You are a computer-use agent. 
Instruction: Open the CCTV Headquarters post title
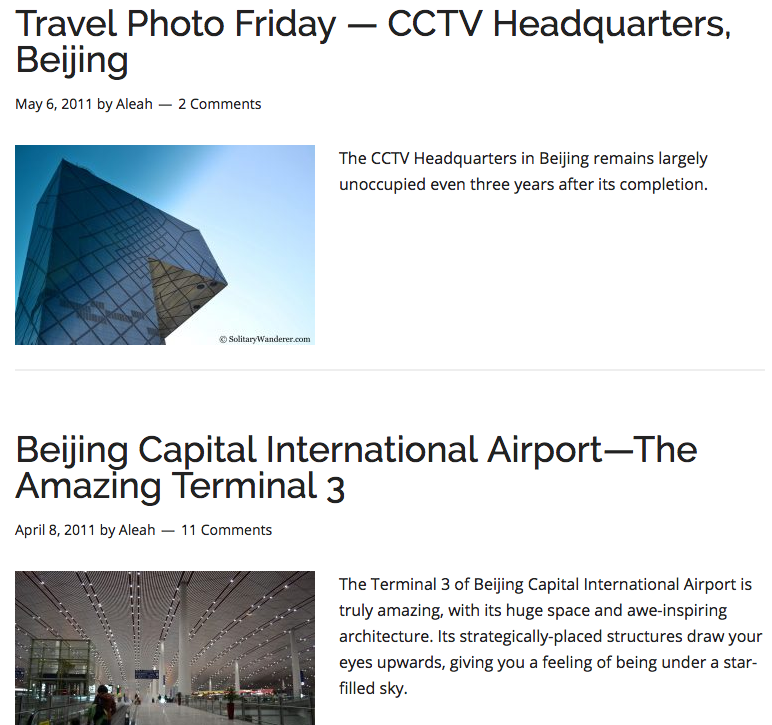(x=372, y=42)
